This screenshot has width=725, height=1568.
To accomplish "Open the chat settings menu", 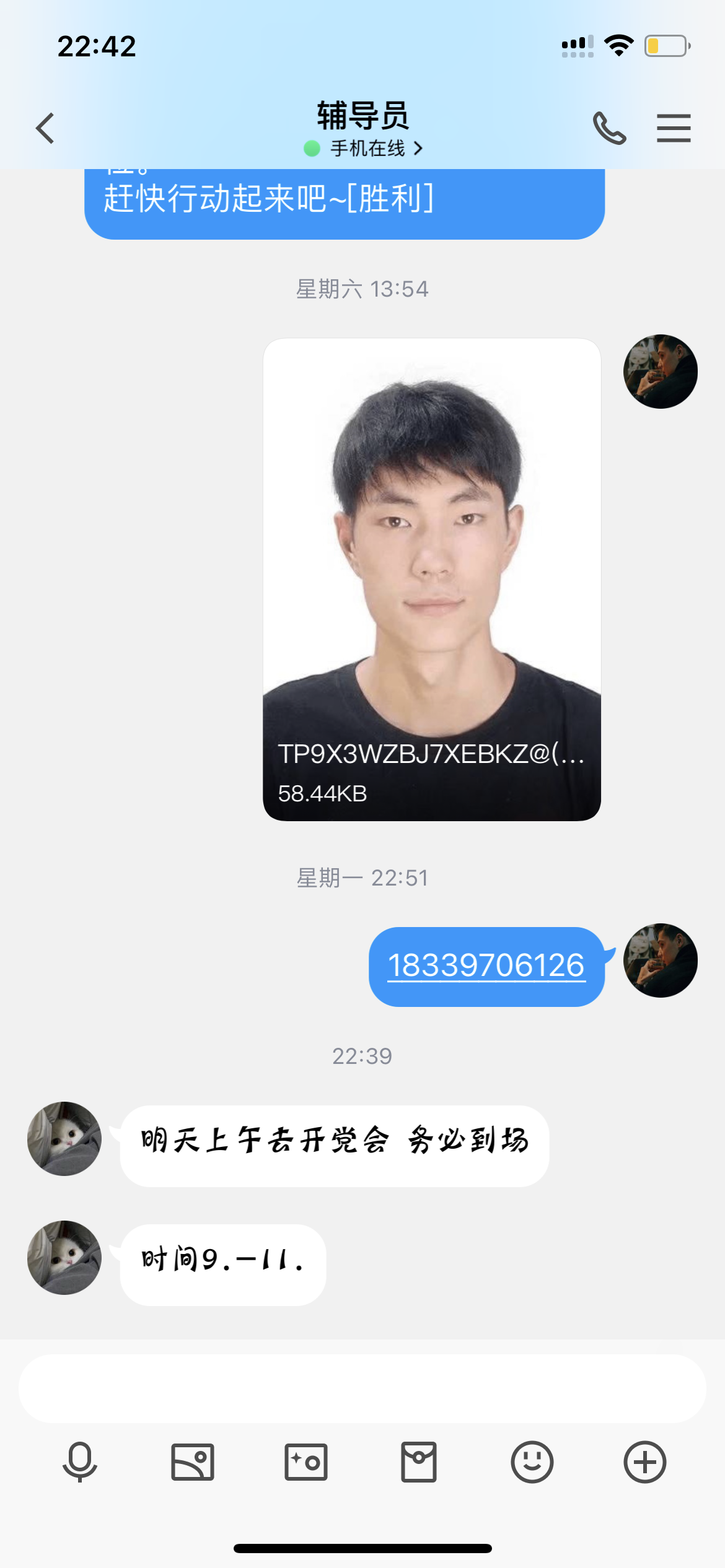I will pyautogui.click(x=674, y=128).
